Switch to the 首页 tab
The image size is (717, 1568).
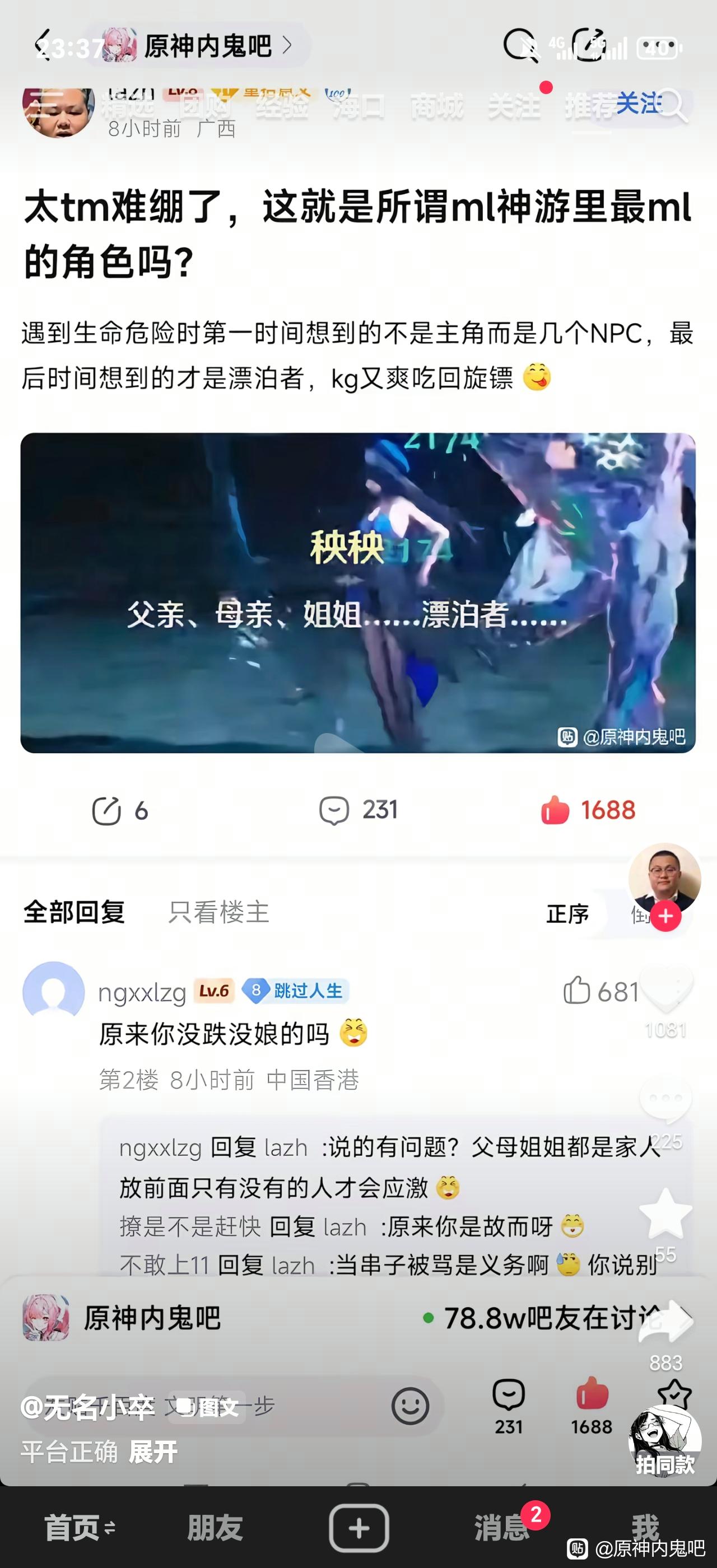tap(79, 1528)
